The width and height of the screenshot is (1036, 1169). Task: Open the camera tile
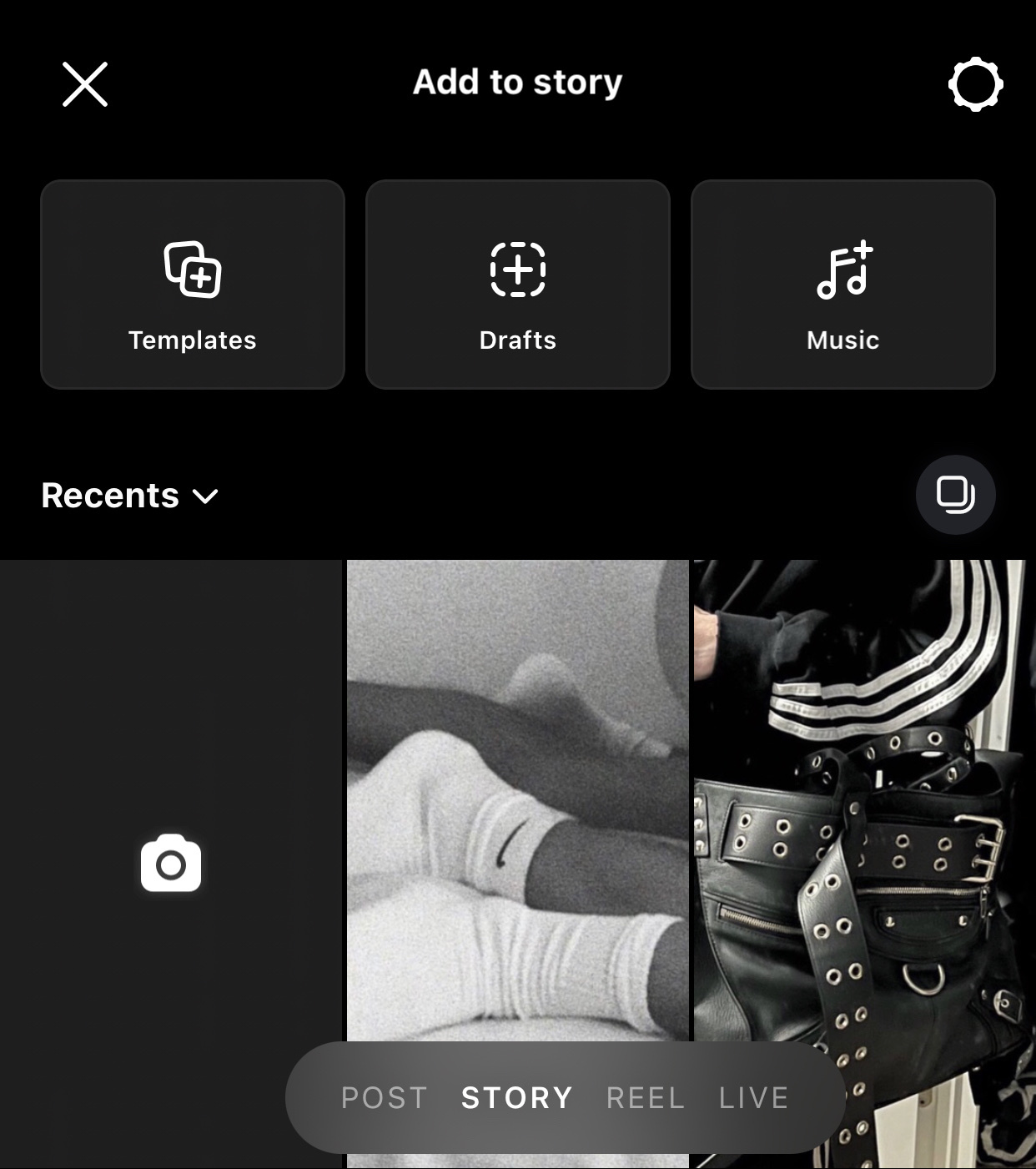click(171, 864)
